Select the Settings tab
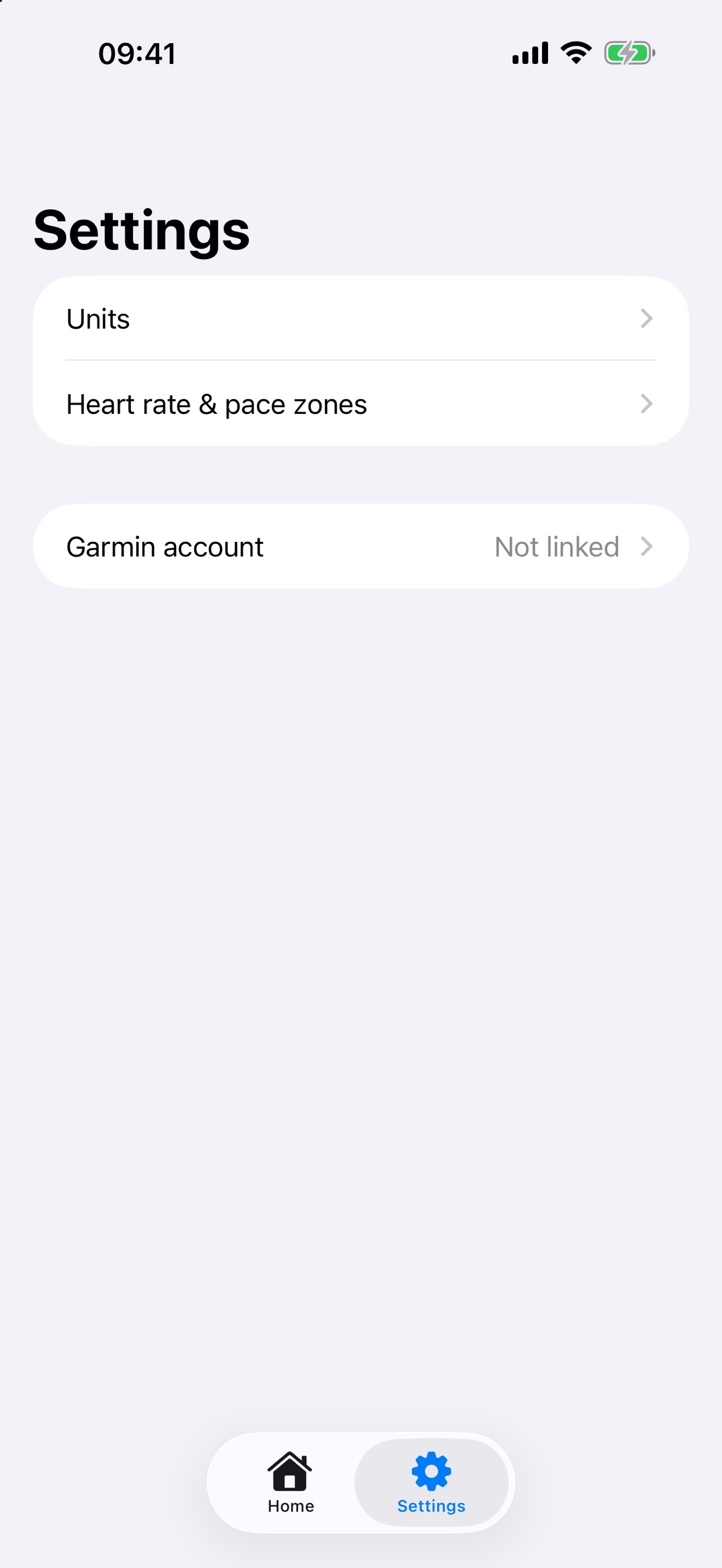The height and width of the screenshot is (1568, 722). 431,1483
